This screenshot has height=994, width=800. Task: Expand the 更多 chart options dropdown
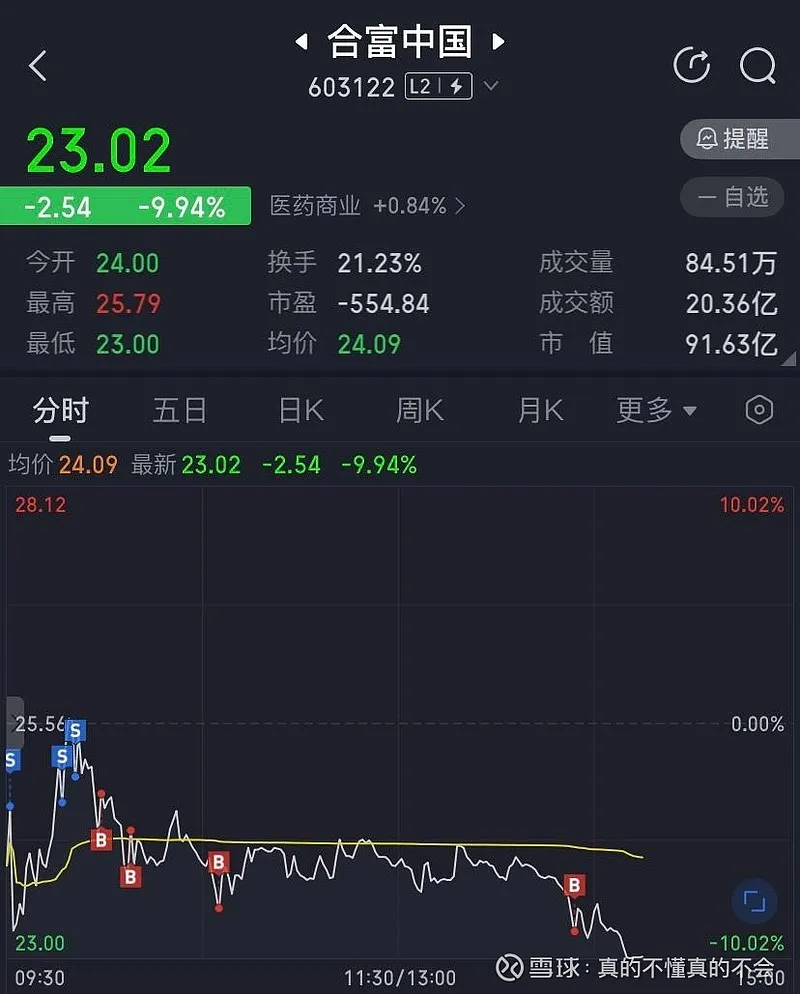coord(656,410)
